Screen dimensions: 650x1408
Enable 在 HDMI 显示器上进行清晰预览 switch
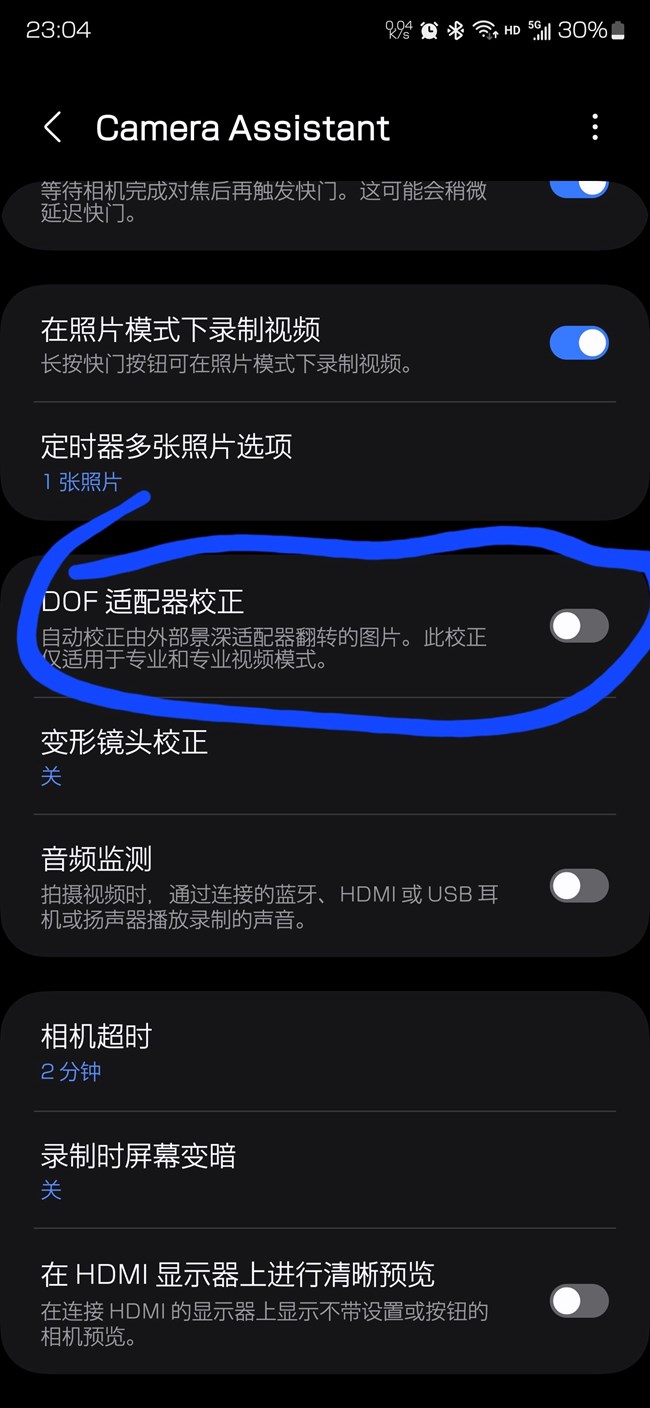pos(579,1301)
